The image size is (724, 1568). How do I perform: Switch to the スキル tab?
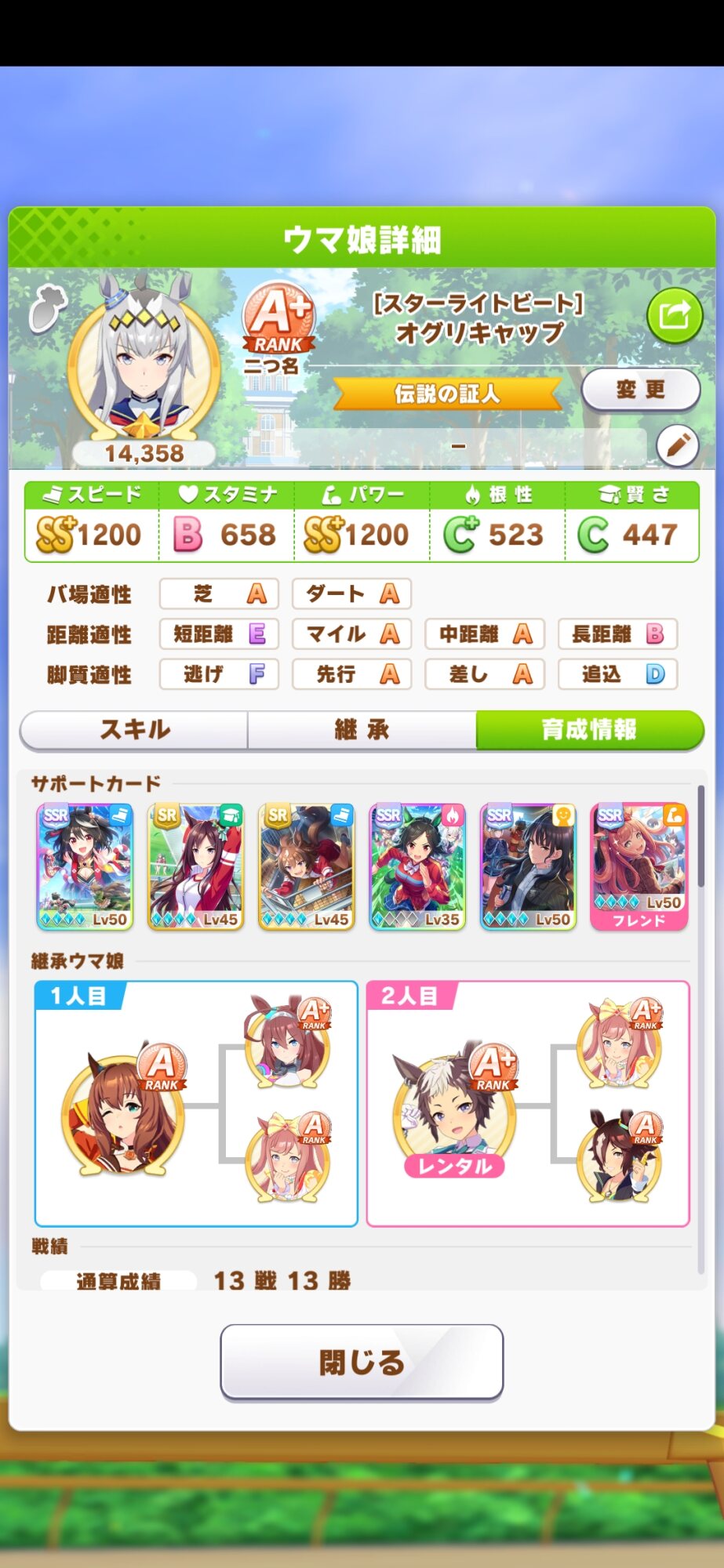[x=134, y=730]
